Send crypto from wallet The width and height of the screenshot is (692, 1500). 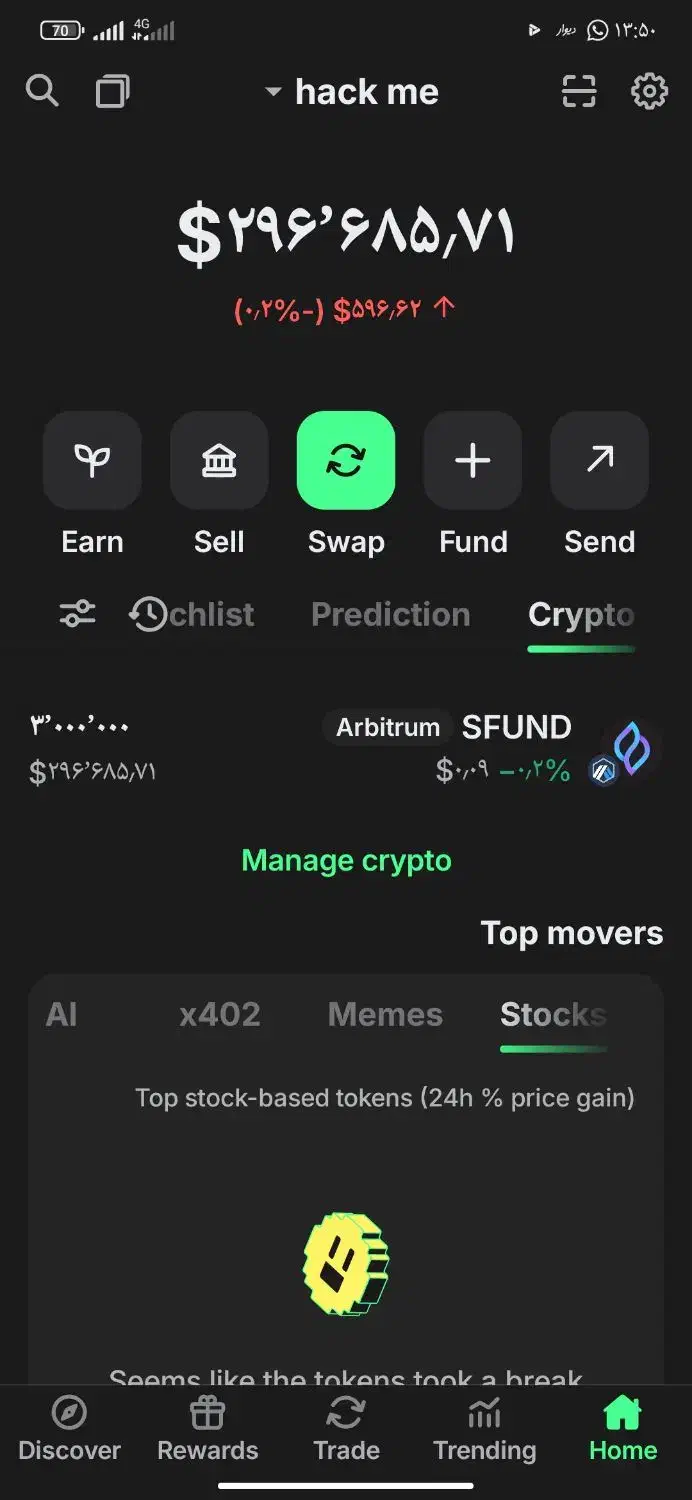pos(600,461)
